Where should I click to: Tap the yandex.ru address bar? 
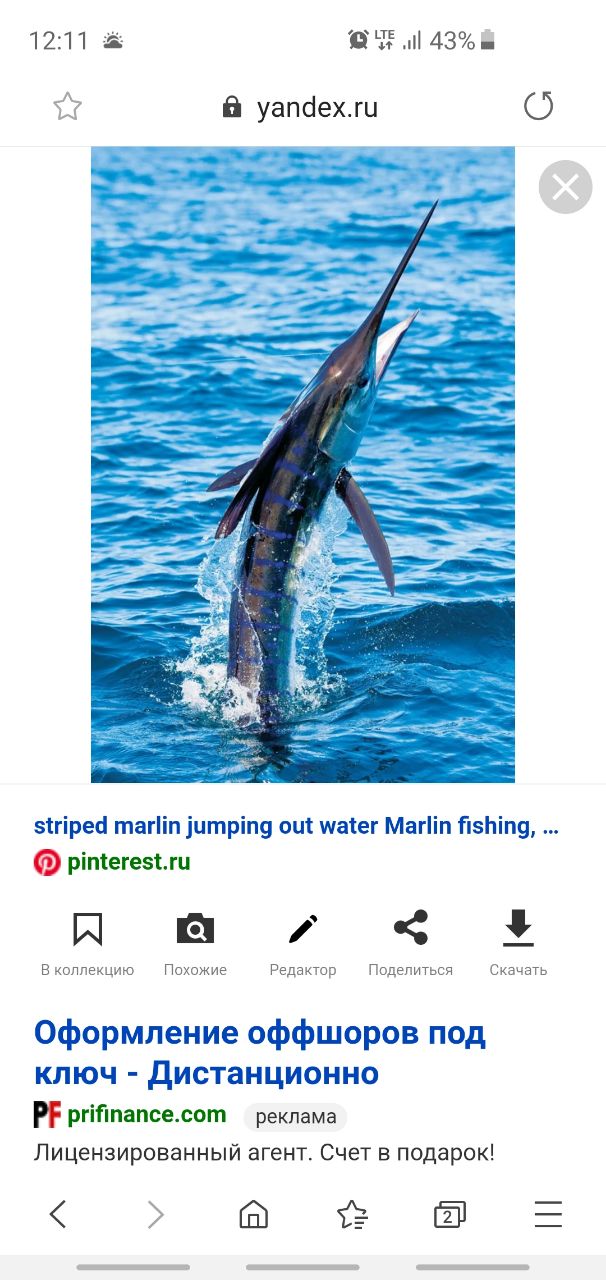(x=302, y=107)
